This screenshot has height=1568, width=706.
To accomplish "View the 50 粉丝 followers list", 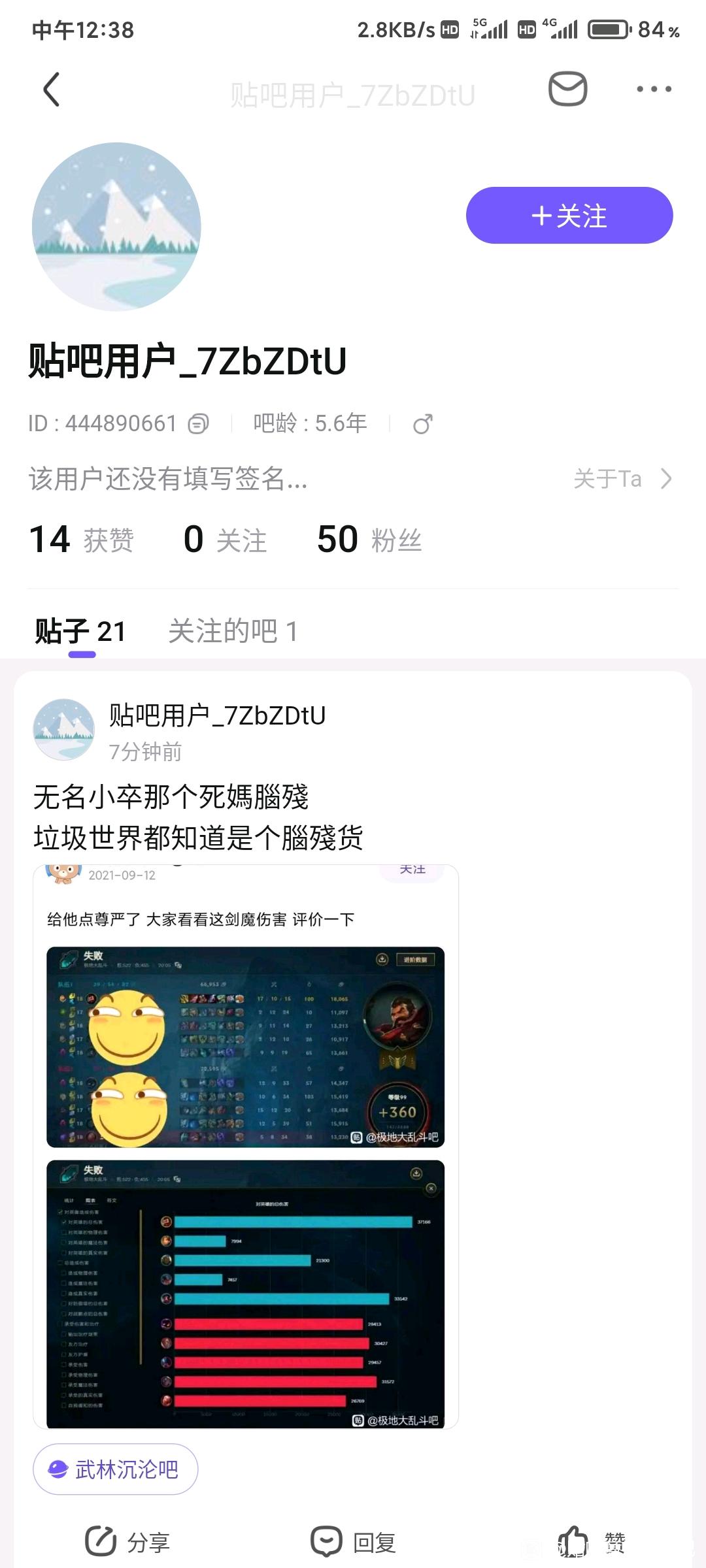I will tap(369, 540).
